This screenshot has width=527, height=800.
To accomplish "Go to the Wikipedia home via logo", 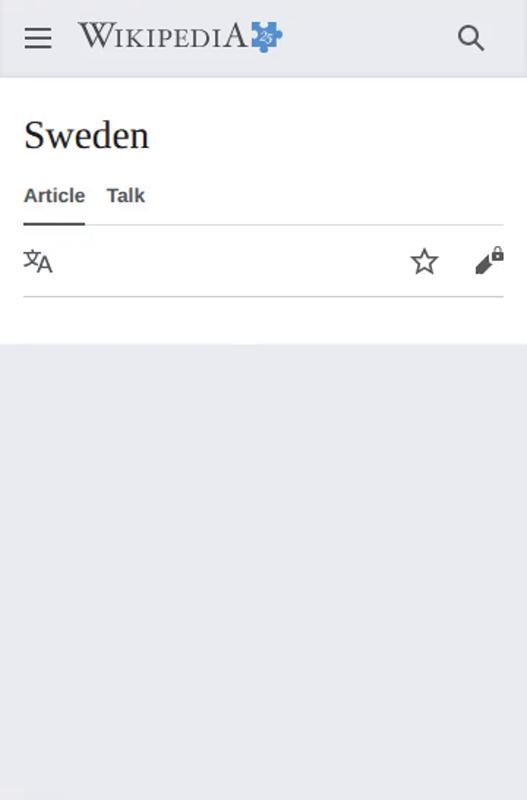I will click(180, 37).
